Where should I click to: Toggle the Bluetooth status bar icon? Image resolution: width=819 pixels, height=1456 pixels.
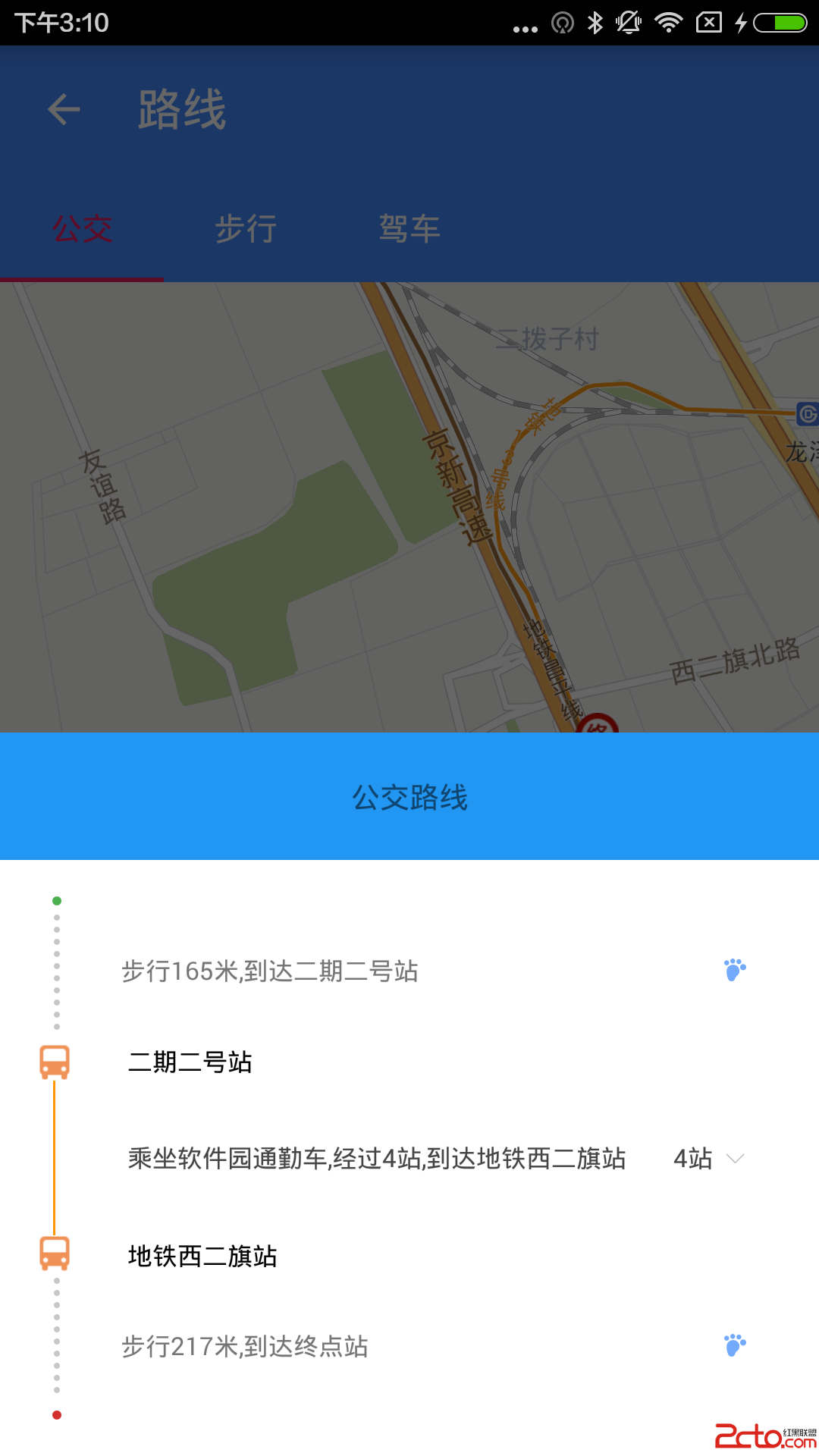[597, 23]
